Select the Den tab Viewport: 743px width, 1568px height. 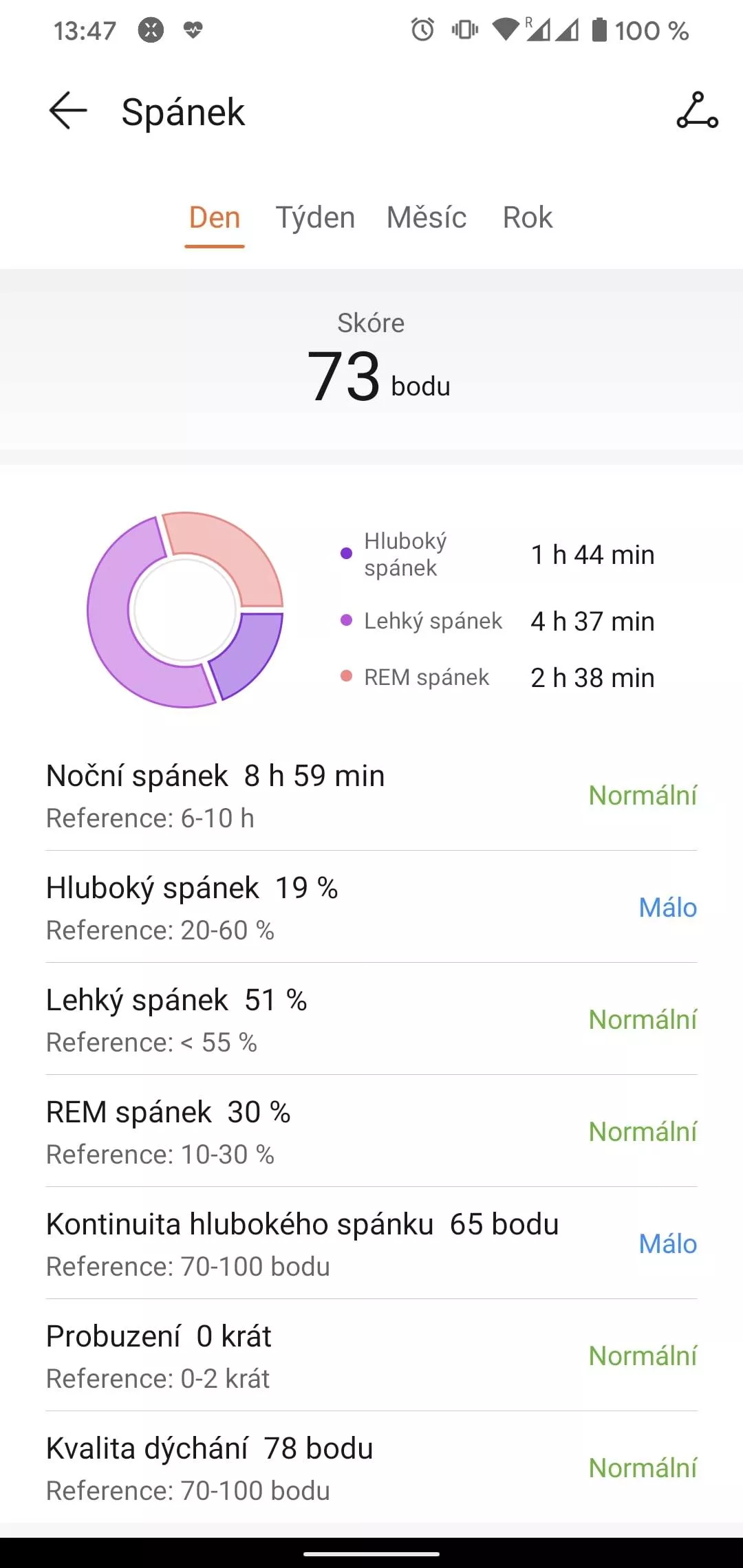pos(215,218)
